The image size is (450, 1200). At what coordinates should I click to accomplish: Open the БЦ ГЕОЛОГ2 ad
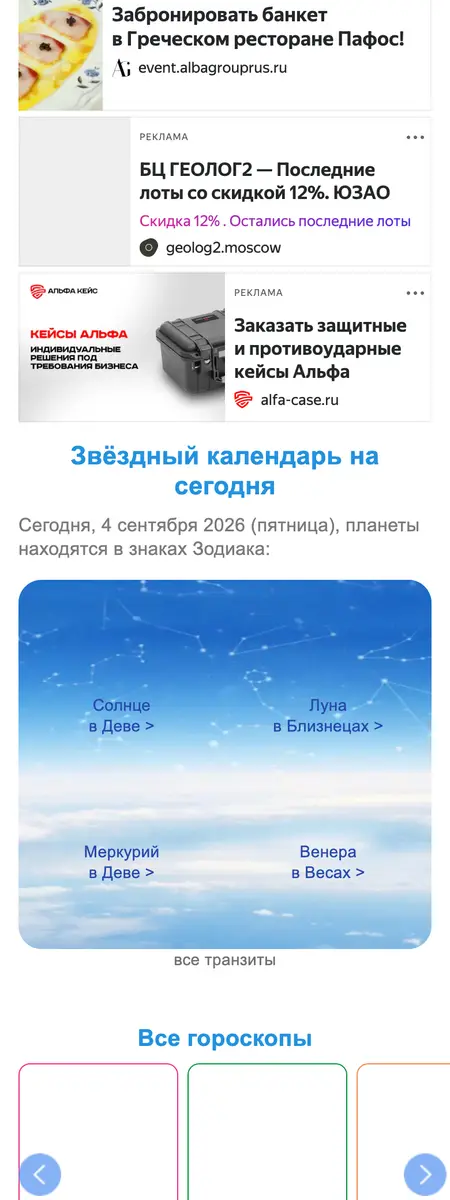pyautogui.click(x=265, y=182)
